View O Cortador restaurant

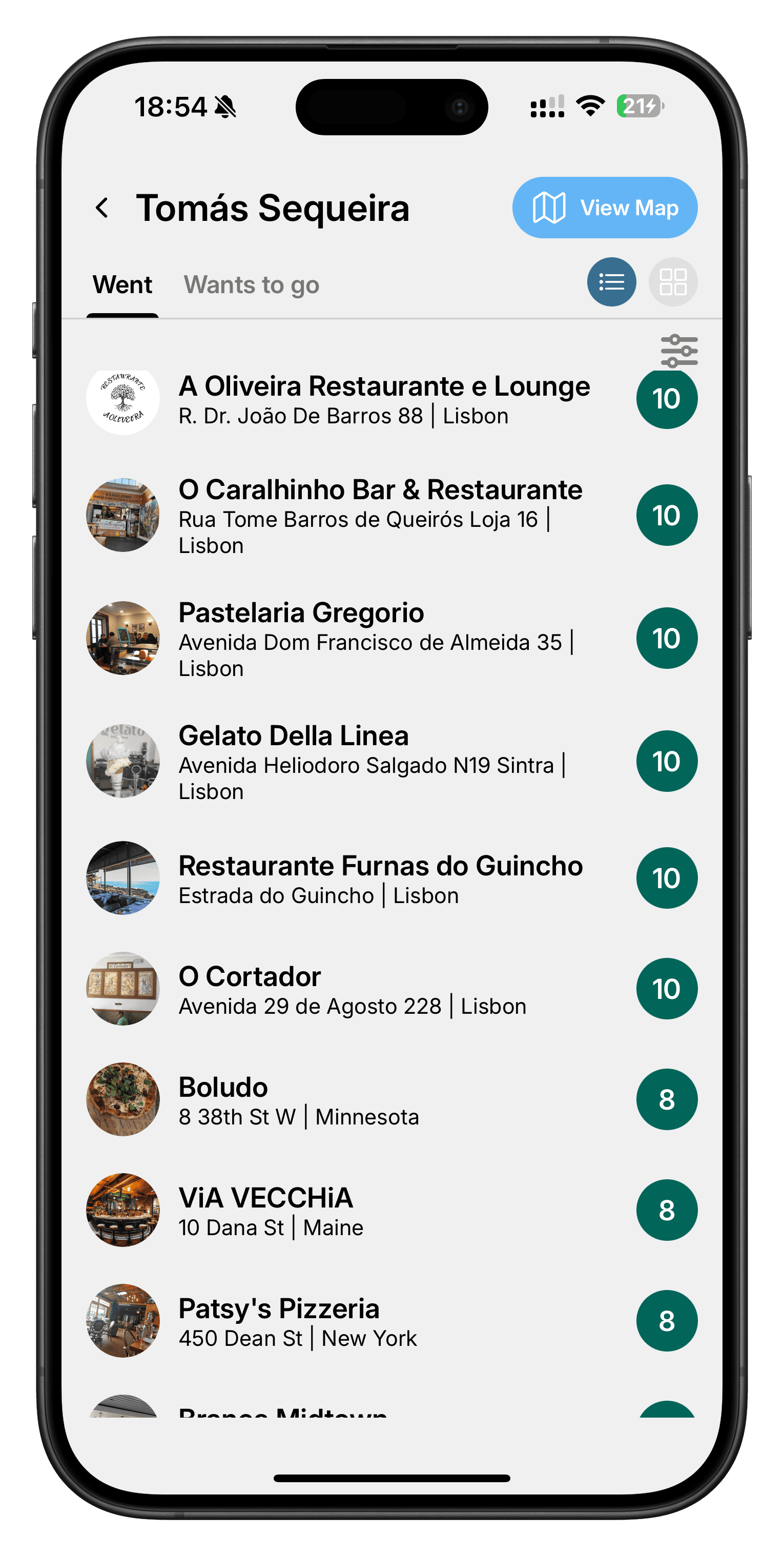click(352, 989)
